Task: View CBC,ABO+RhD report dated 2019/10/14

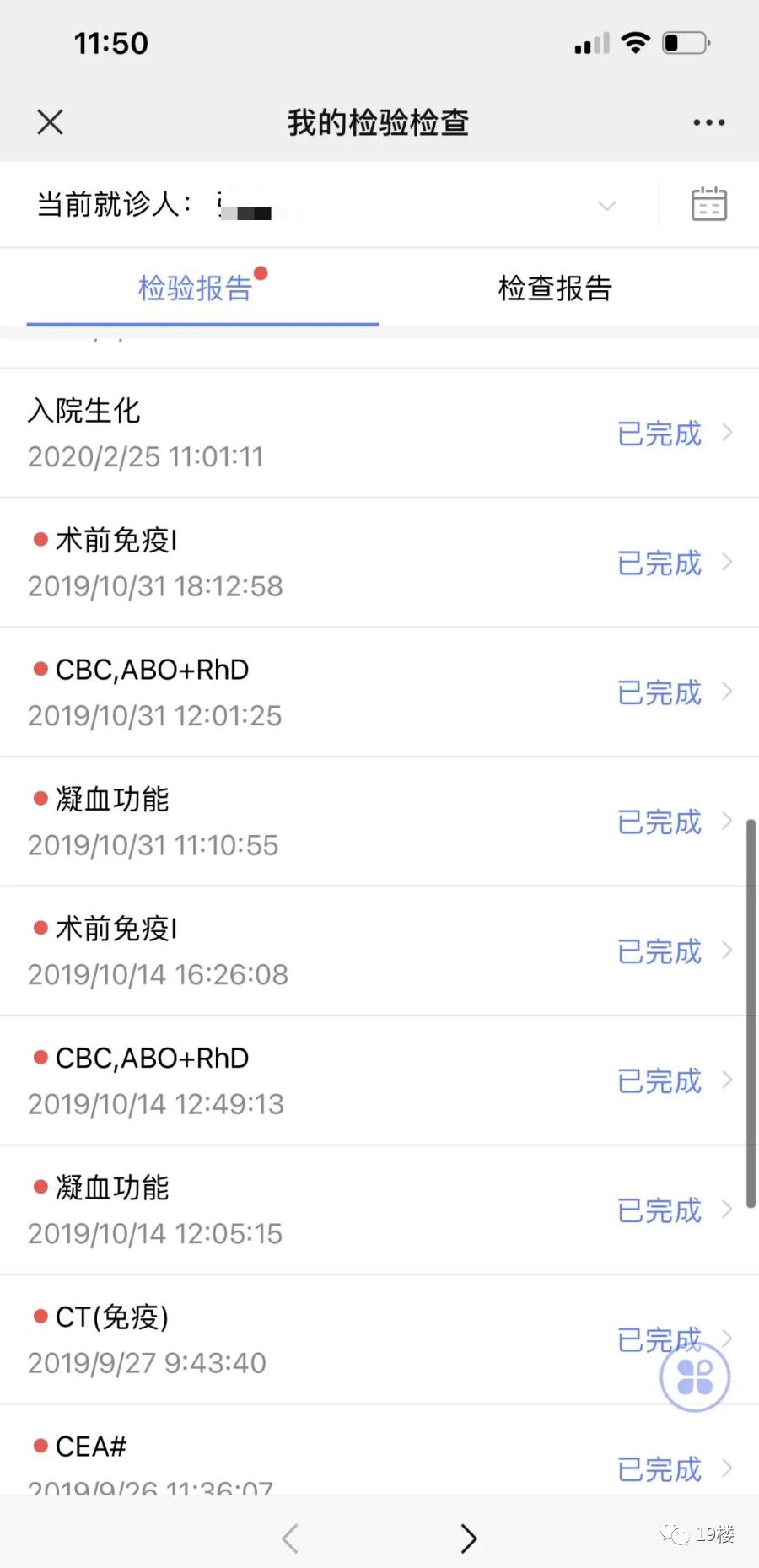Action: point(379,1080)
